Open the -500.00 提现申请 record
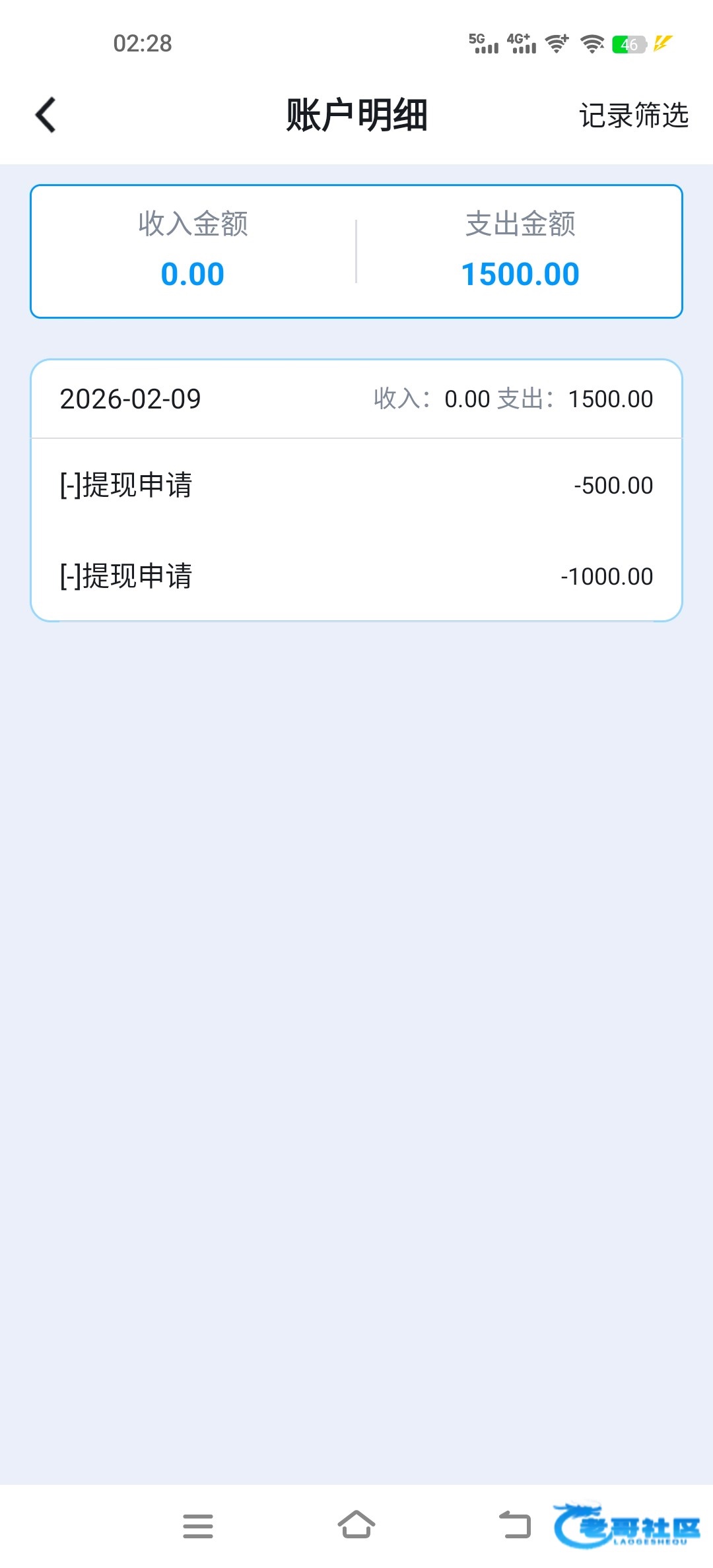Screen dimensions: 713x1568 point(356,485)
